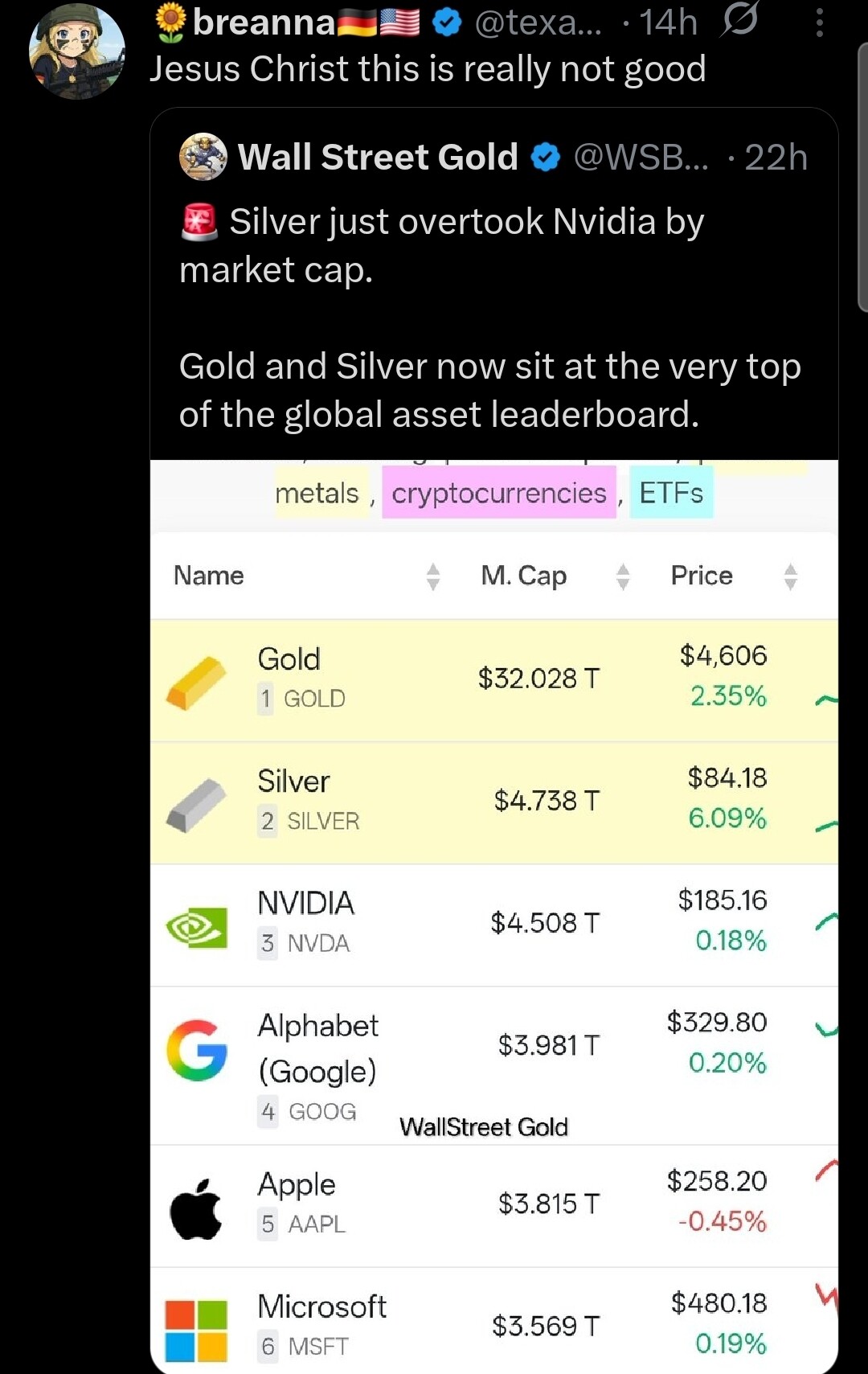View the market cap leaderboard image
Screen dimensions: 868x1374
pyautogui.click(x=493, y=917)
